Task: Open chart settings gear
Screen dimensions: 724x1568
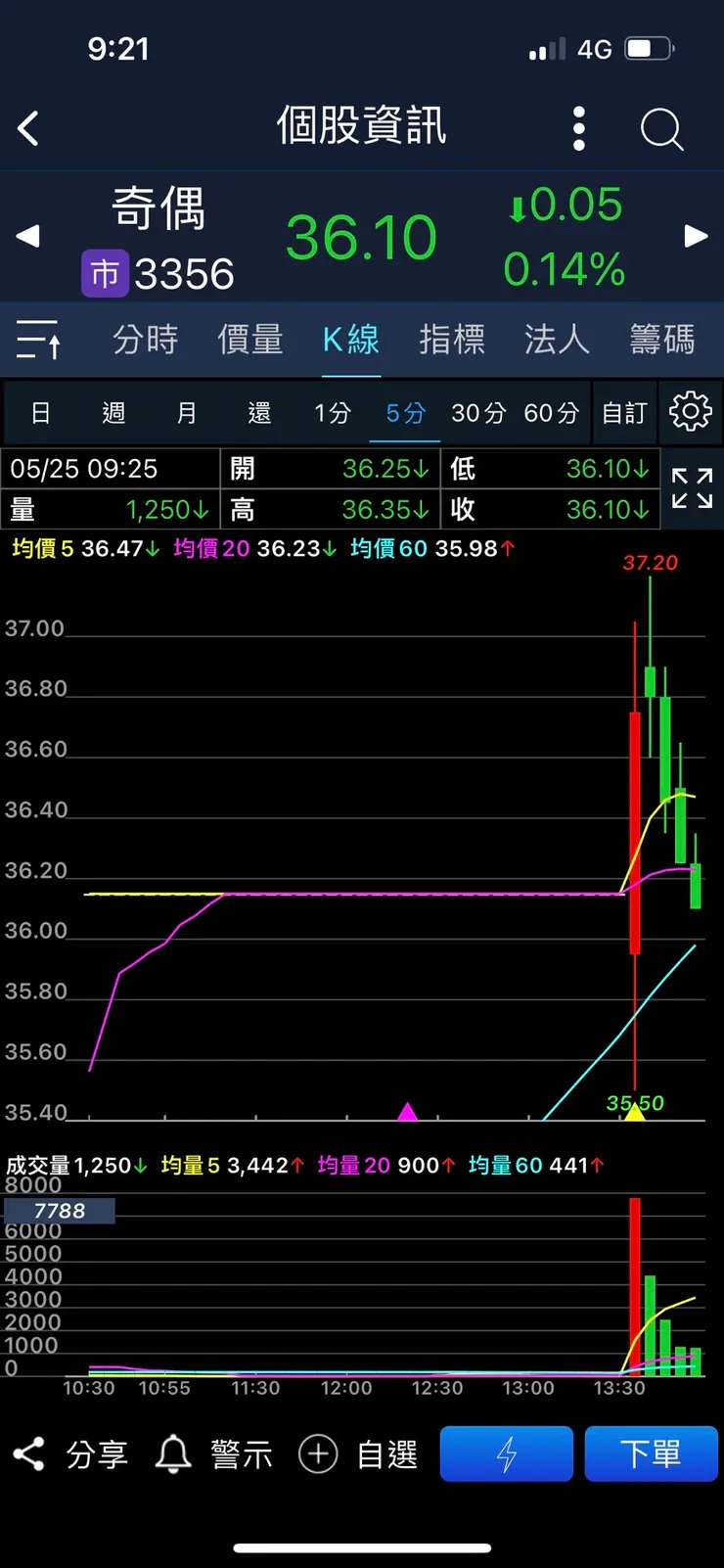Action: click(690, 412)
